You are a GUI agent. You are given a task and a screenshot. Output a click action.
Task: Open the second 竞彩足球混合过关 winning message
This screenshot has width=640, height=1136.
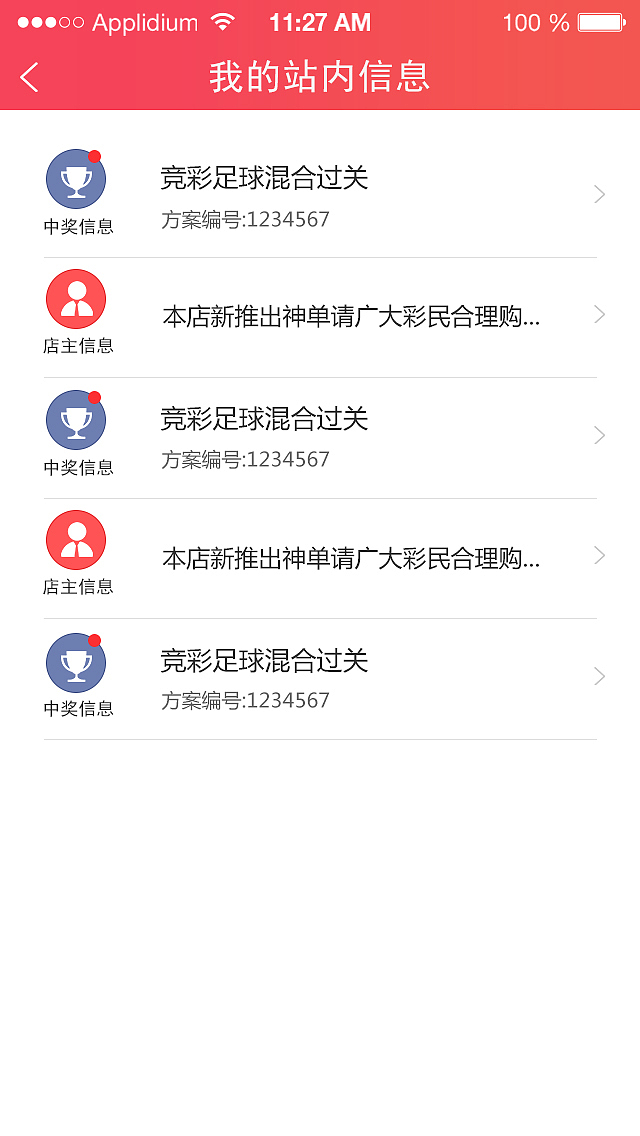point(320,437)
